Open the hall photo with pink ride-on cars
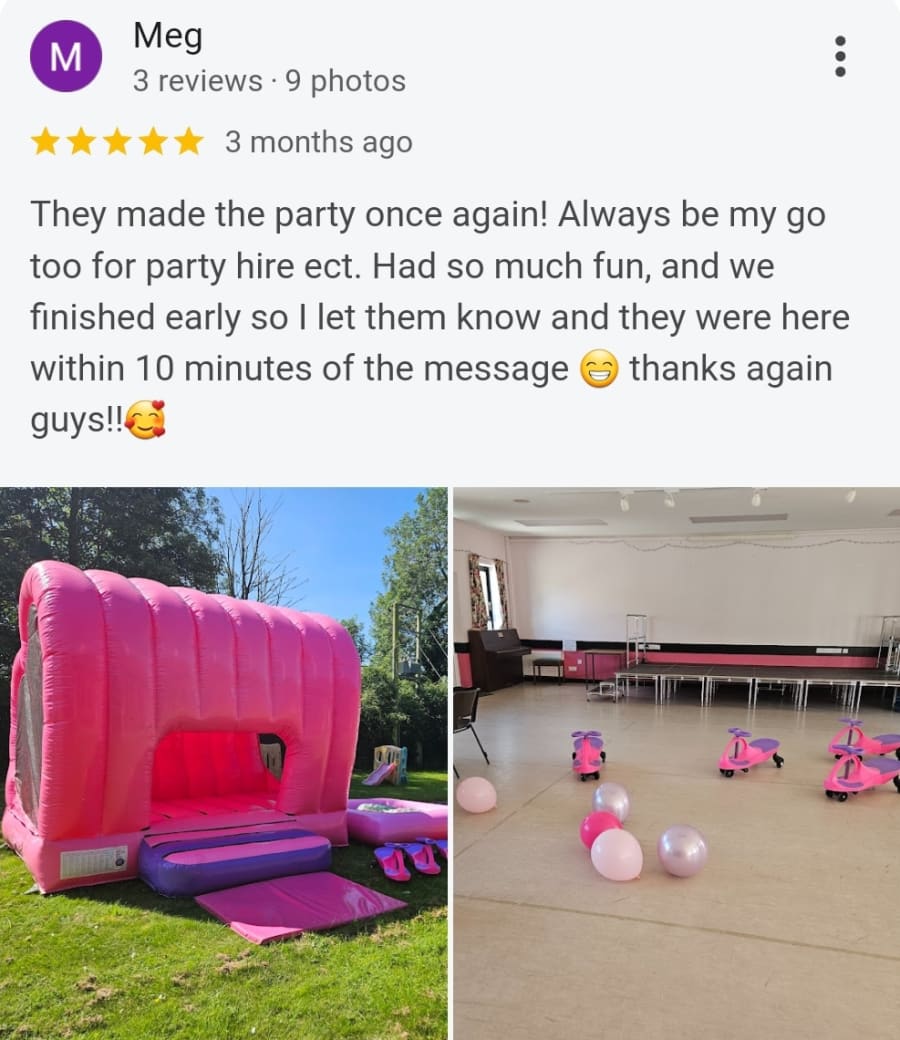The width and height of the screenshot is (900, 1040). pos(677,762)
